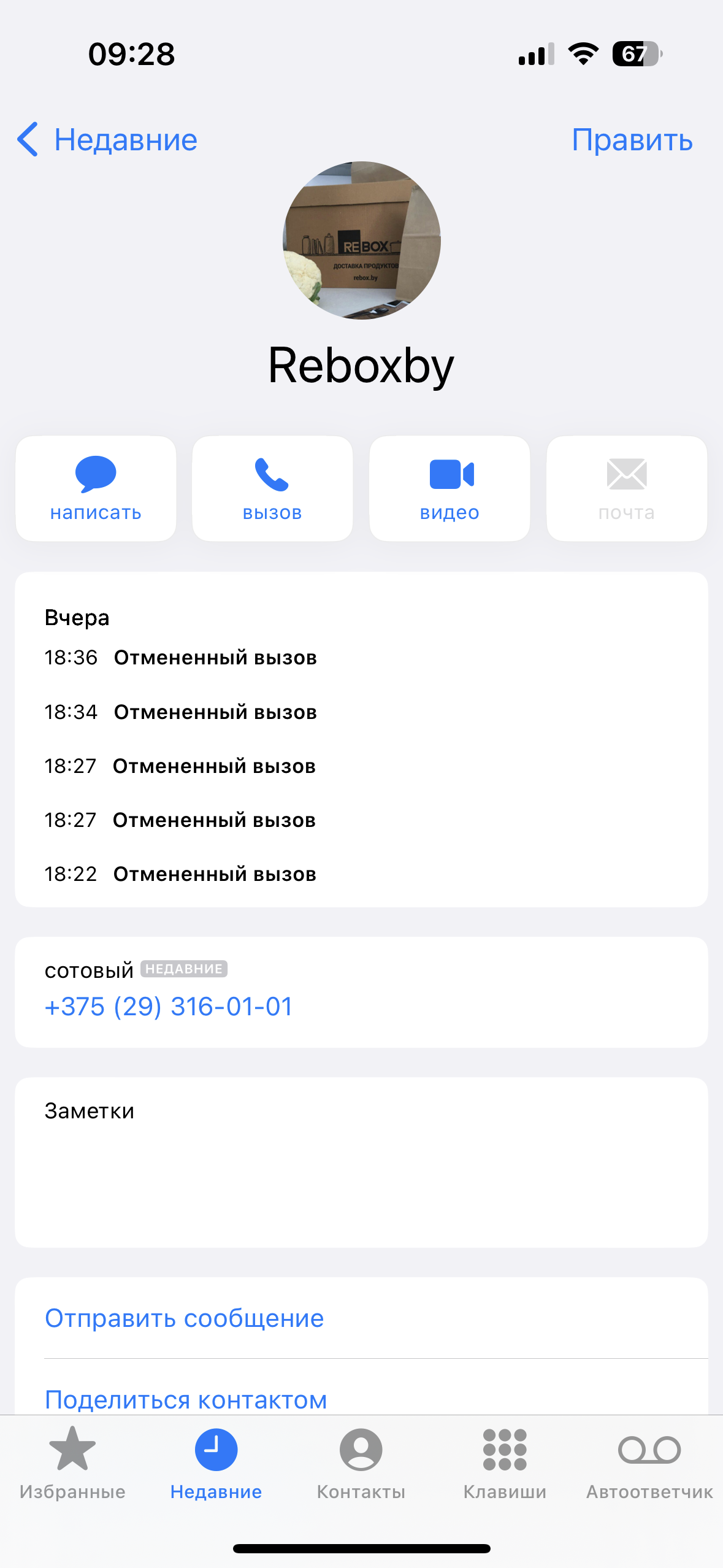Open the Недавние tab
This screenshot has height=1568, width=723.
(216, 1462)
